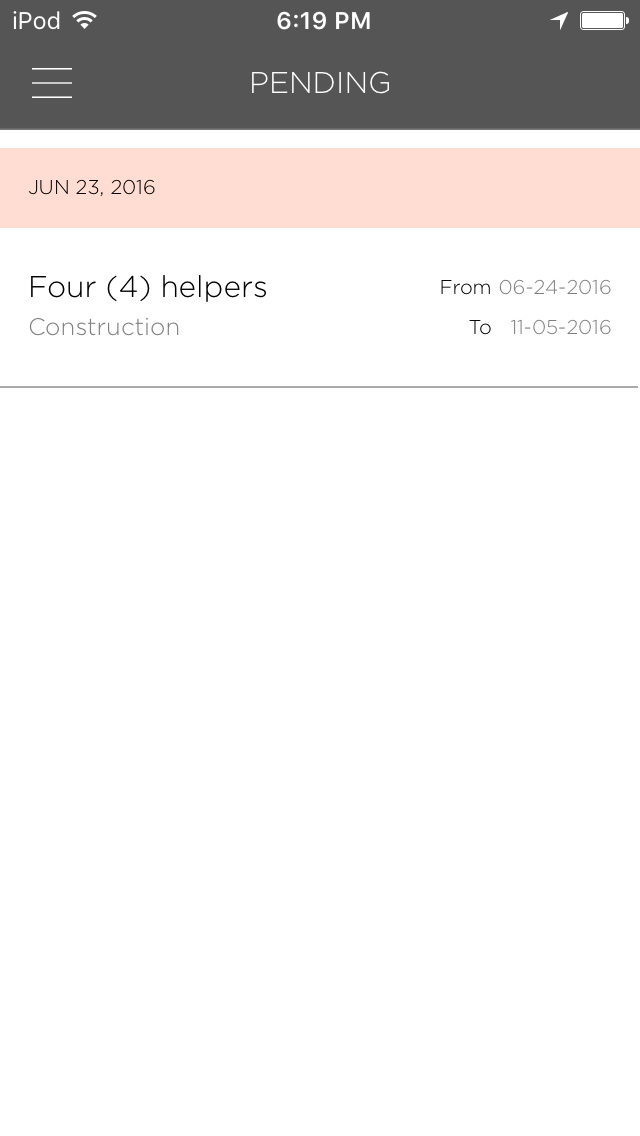Open the Four (4) helpers pending request
The width and height of the screenshot is (640, 1136).
[x=318, y=307]
